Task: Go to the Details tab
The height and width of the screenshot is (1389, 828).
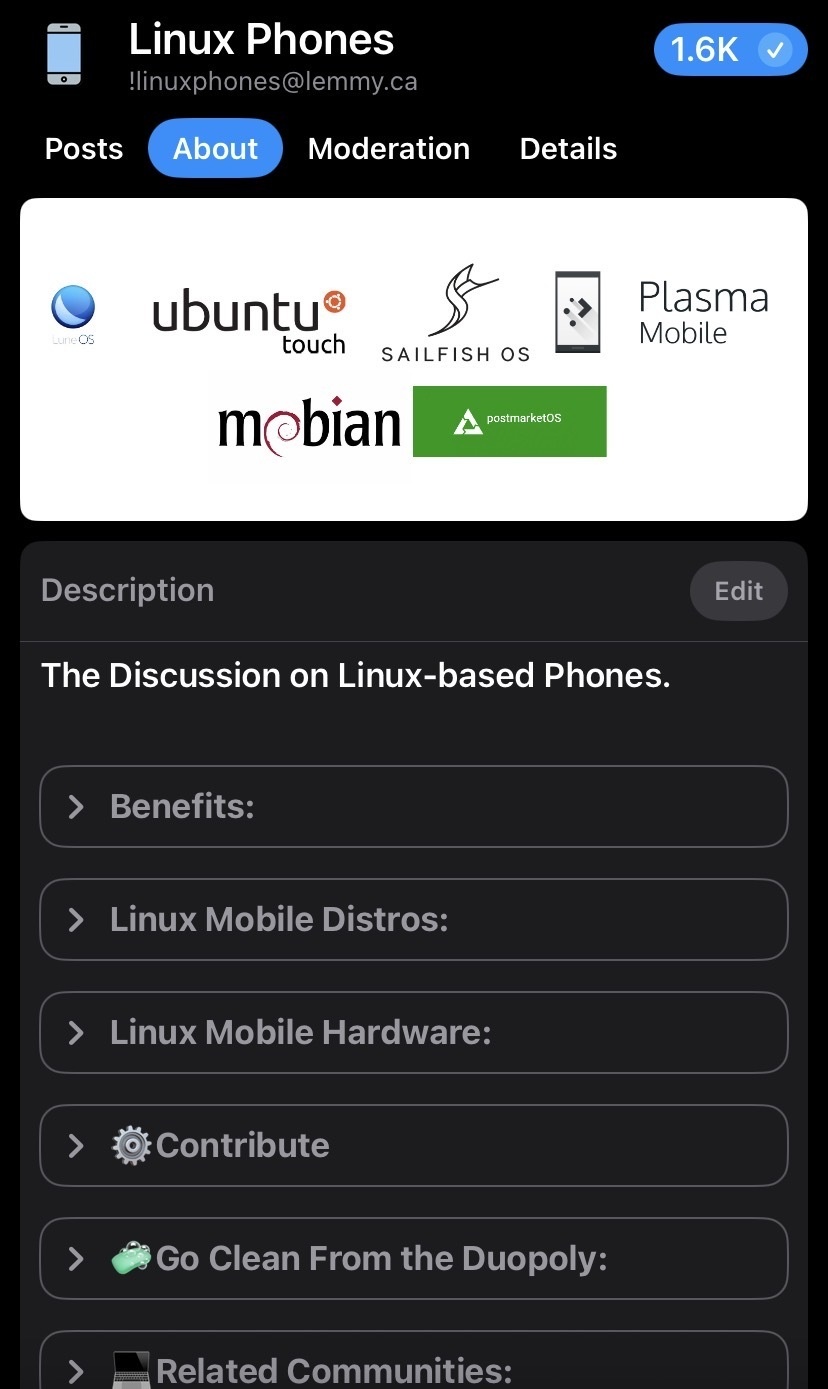Action: tap(568, 149)
